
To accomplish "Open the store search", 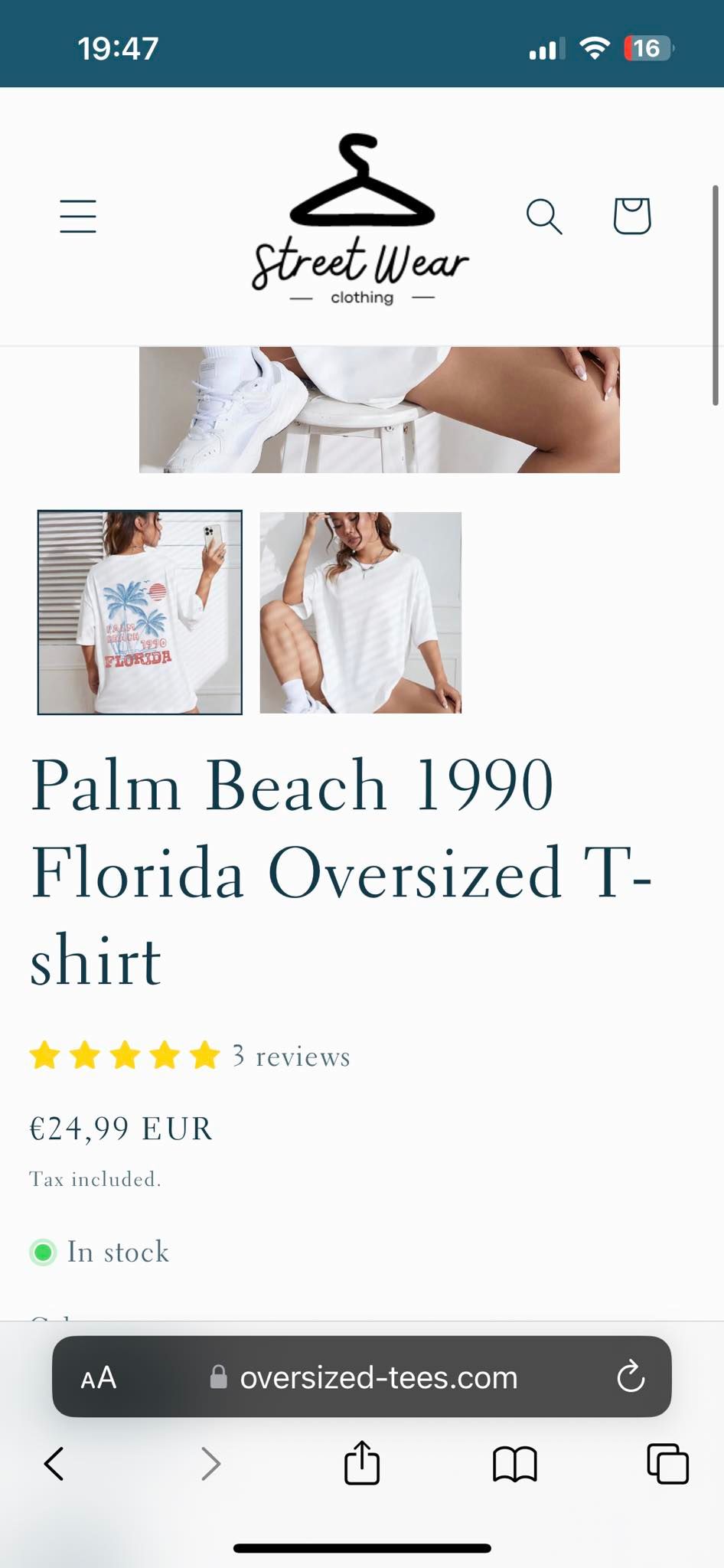I will [544, 216].
